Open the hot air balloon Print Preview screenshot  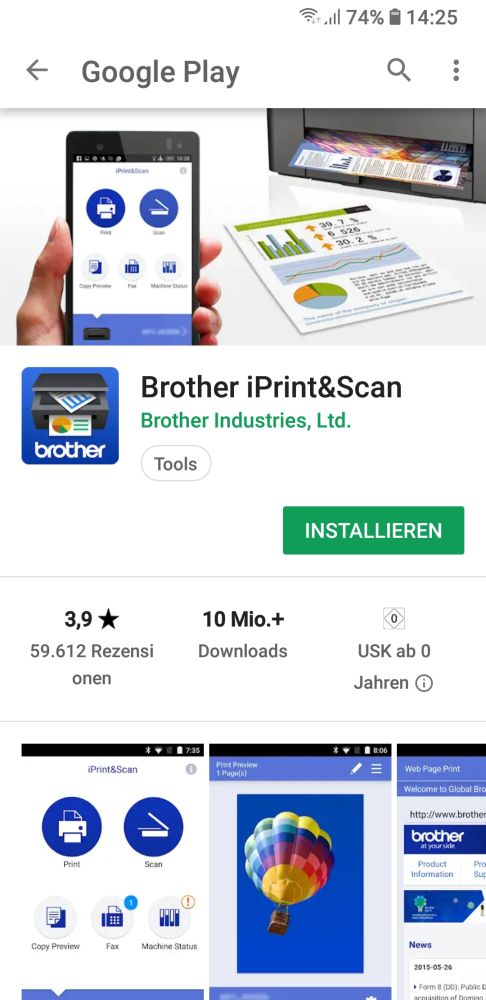[x=300, y=872]
